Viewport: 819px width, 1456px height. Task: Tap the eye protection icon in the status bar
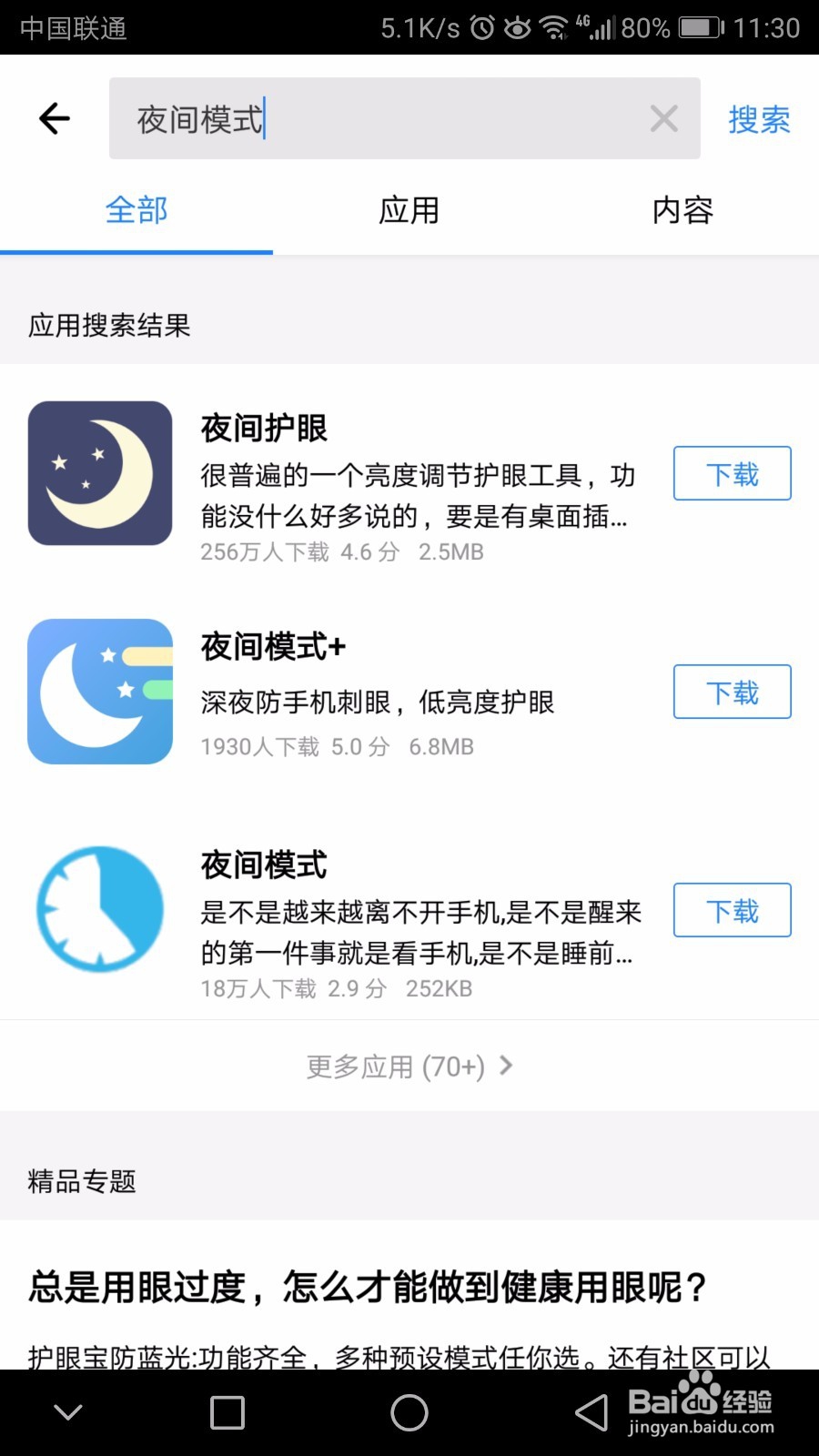click(x=516, y=27)
